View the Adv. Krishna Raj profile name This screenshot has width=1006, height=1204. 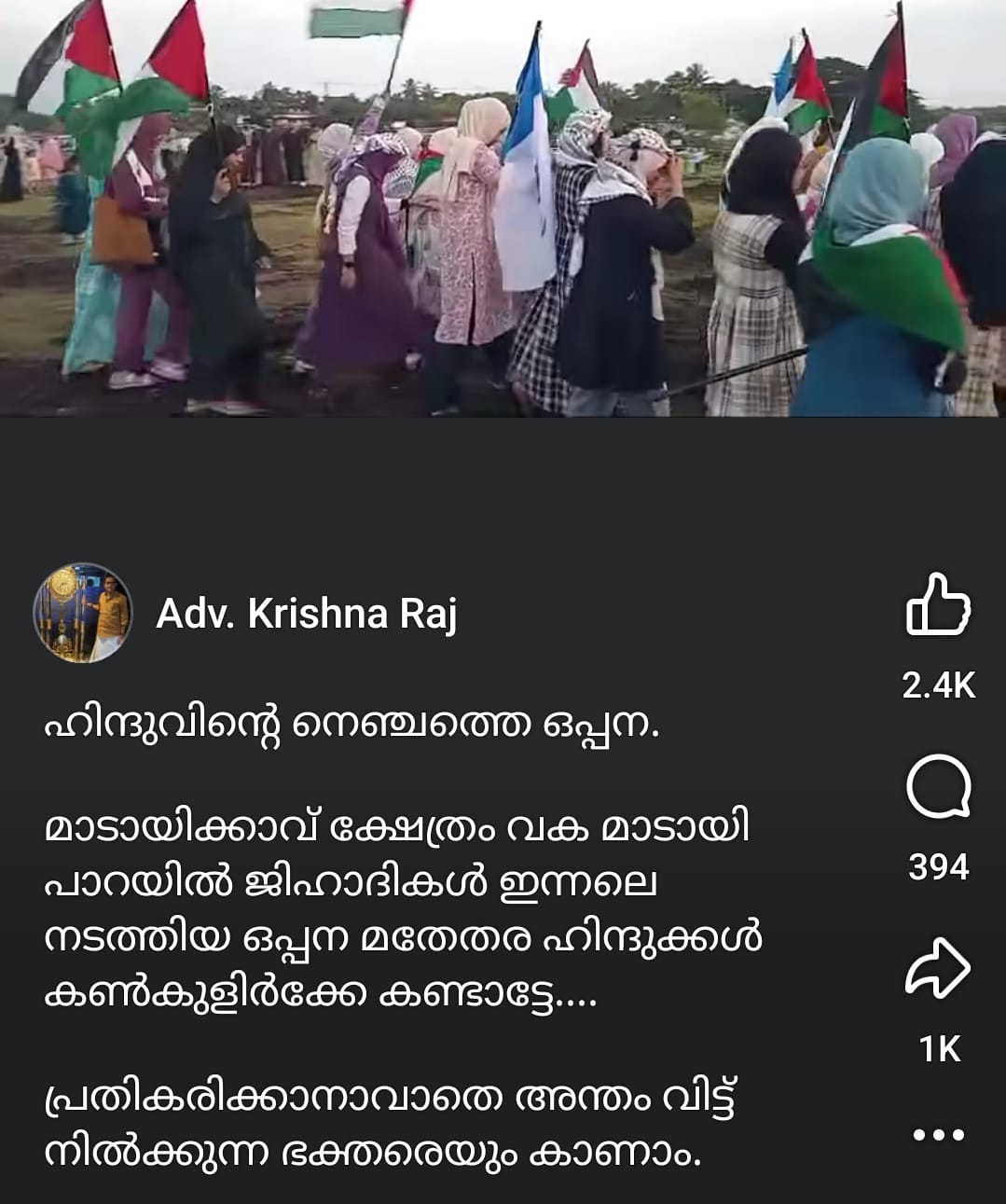tap(307, 614)
